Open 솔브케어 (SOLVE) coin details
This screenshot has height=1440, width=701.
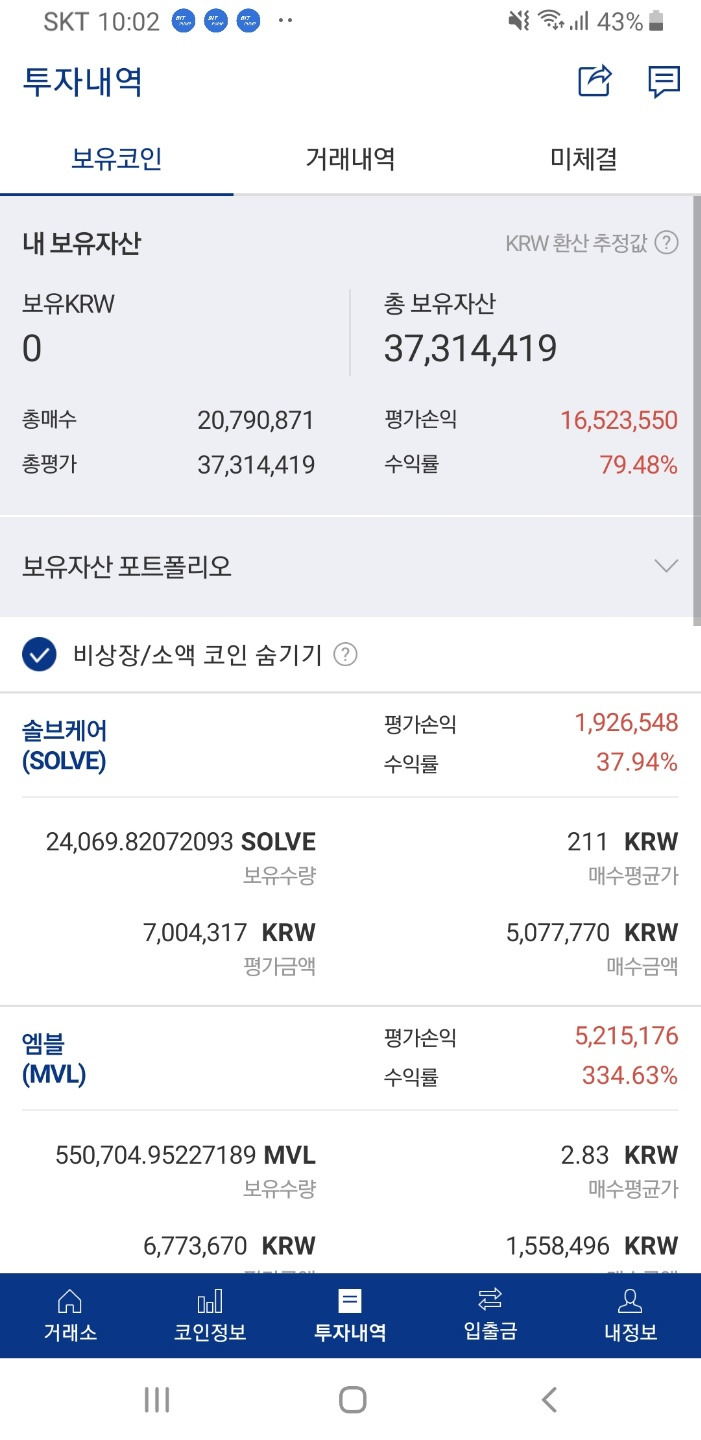pos(65,745)
